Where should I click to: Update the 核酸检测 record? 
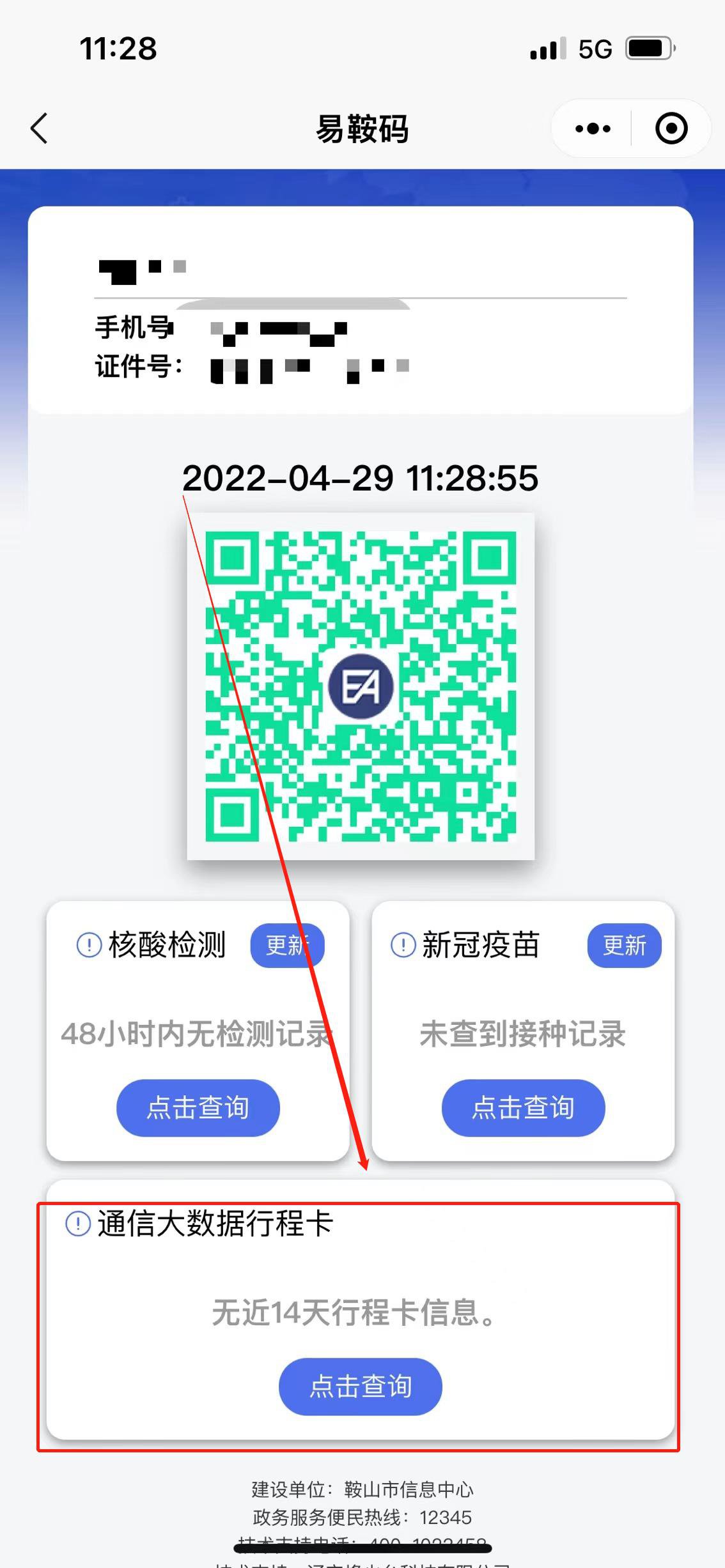(287, 945)
